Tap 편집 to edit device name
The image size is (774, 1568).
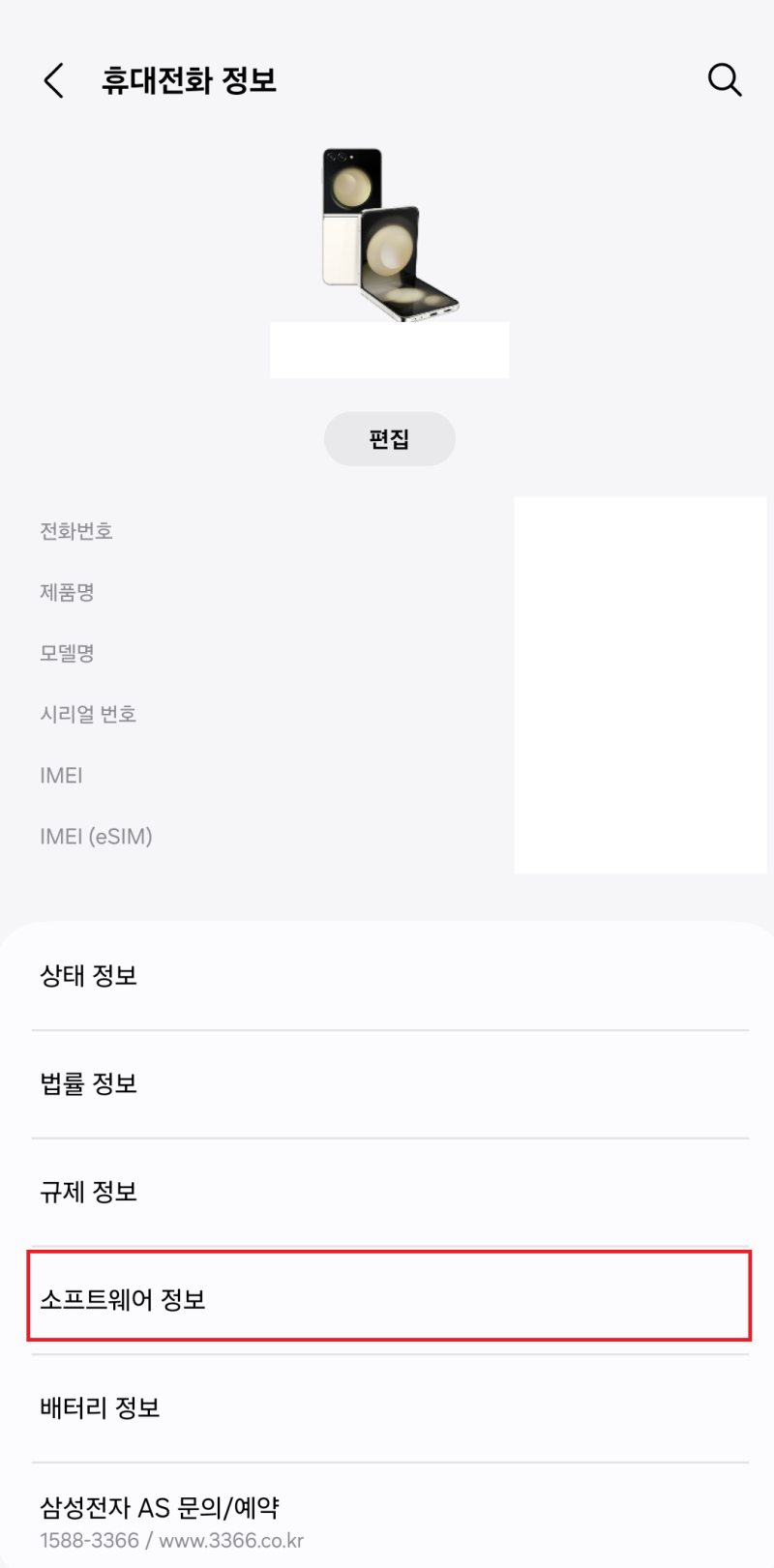[389, 438]
